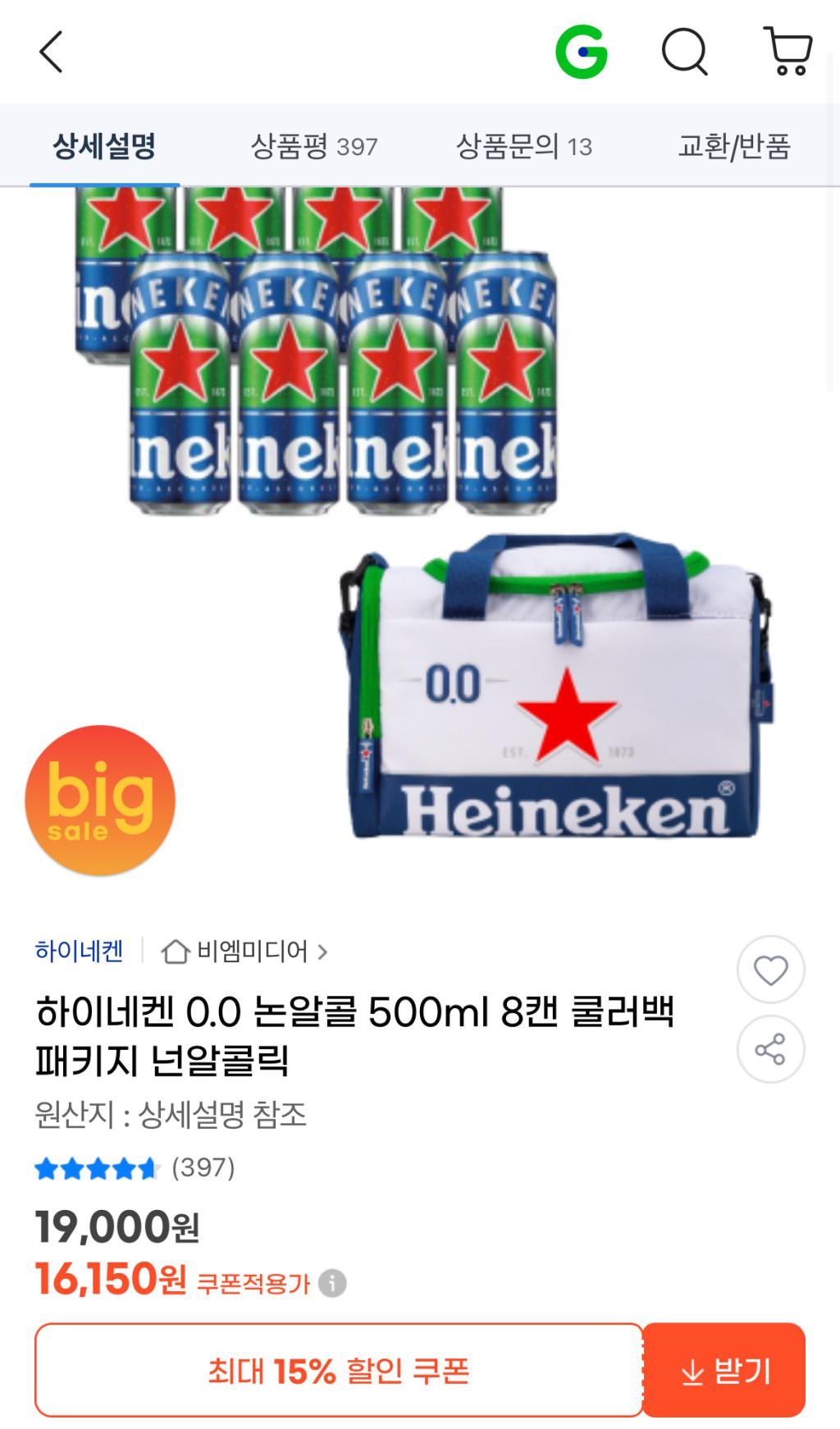This screenshot has height=1429, width=840.
Task: Share this Heineken product
Action: coord(770,1049)
